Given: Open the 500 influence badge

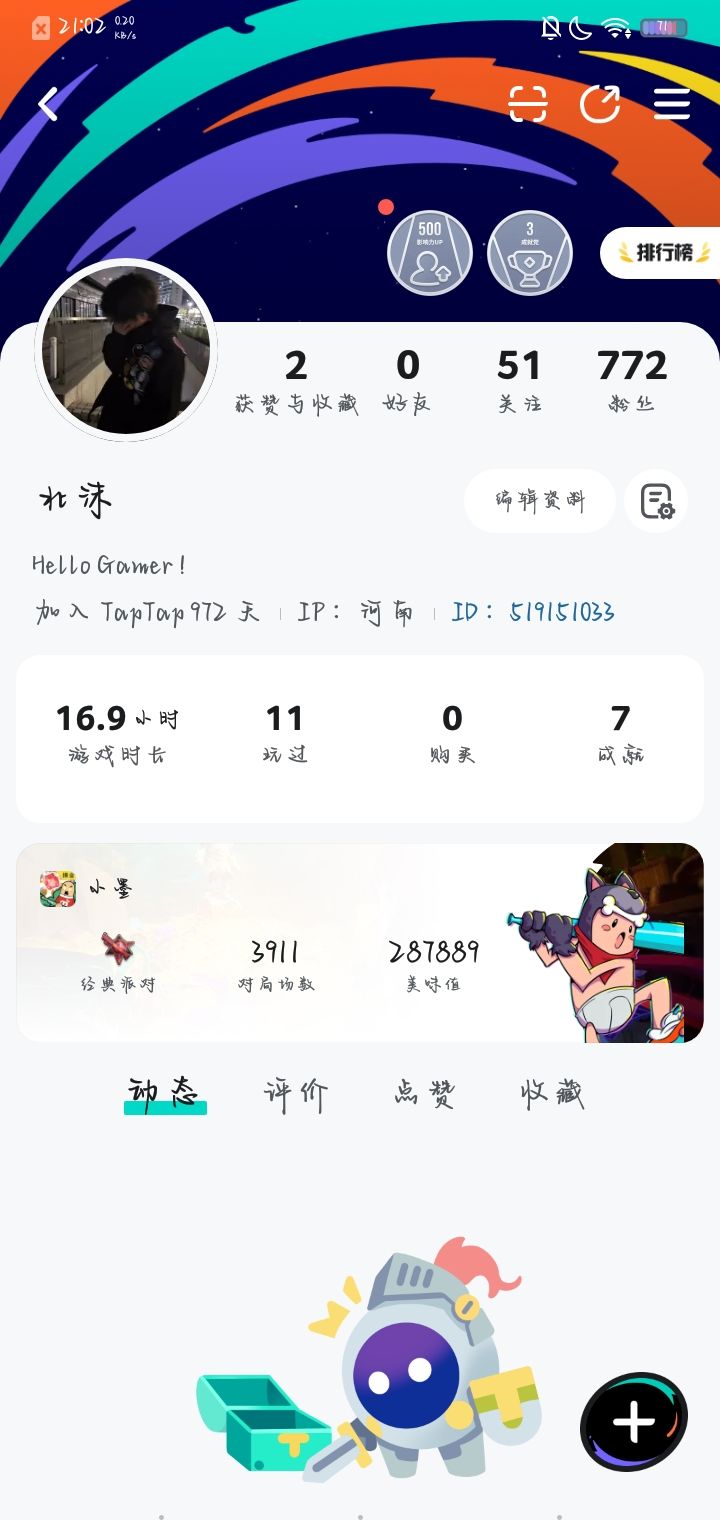Looking at the screenshot, I should point(430,254).
